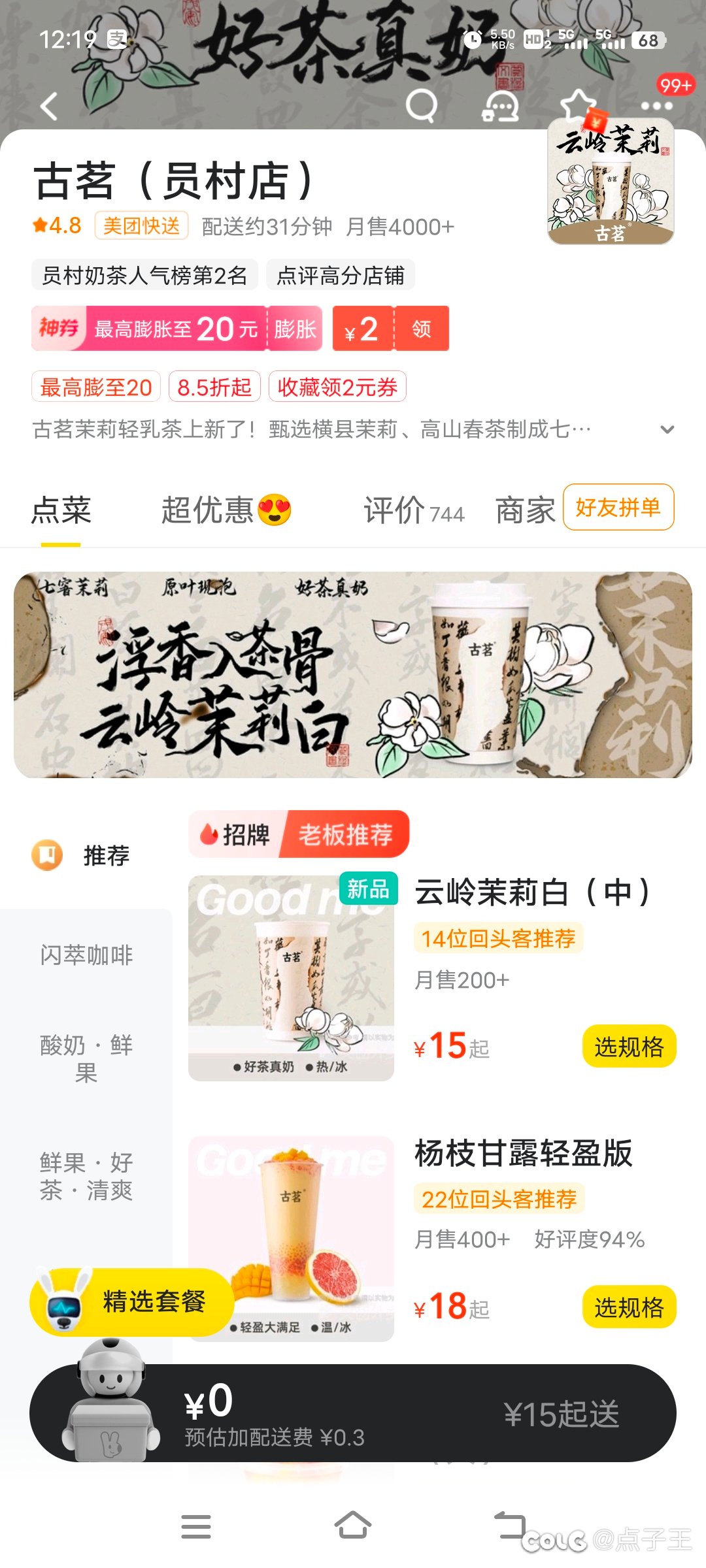The width and height of the screenshot is (706, 1568).
Task: Select the 闪萃咖啡 category
Action: coord(86,955)
